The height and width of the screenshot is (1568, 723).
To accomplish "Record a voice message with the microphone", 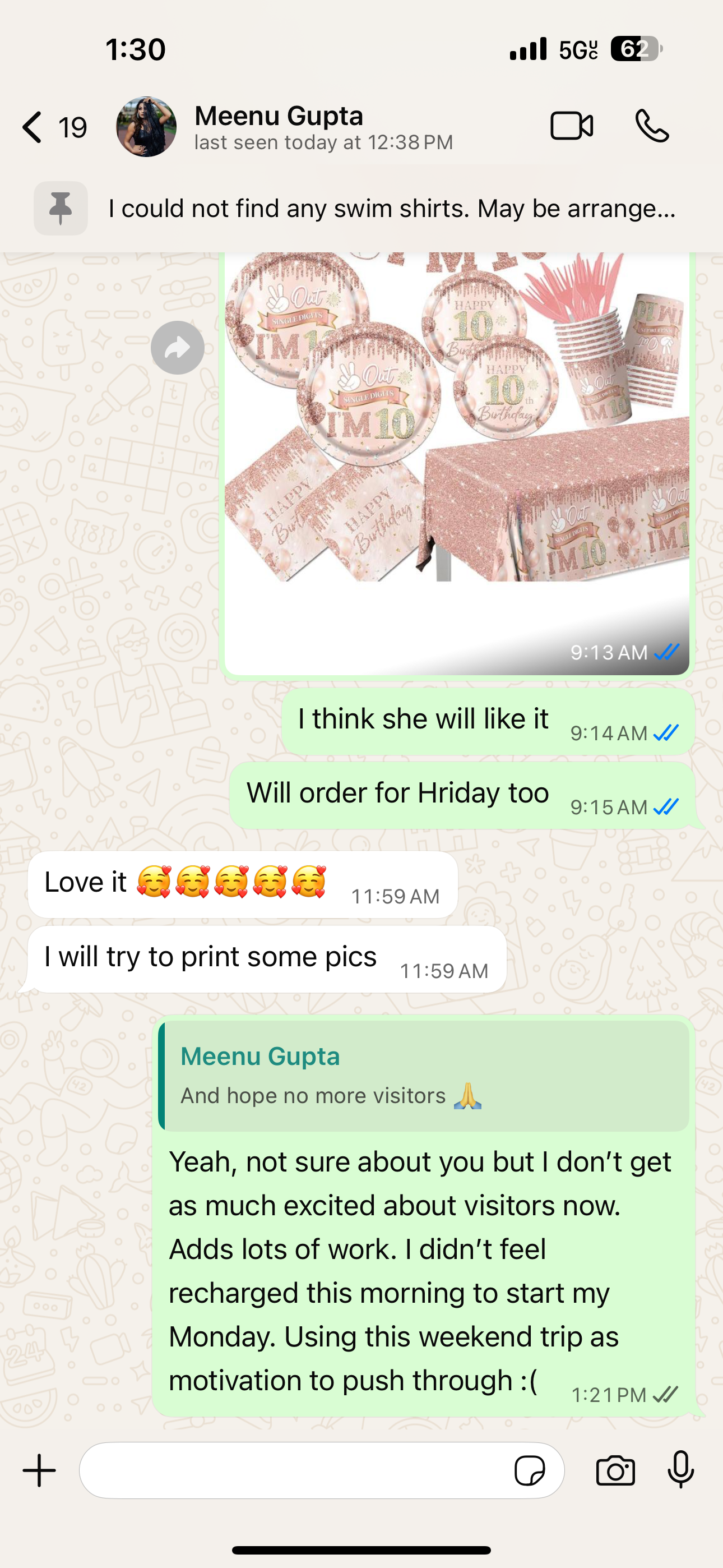I will [680, 1470].
